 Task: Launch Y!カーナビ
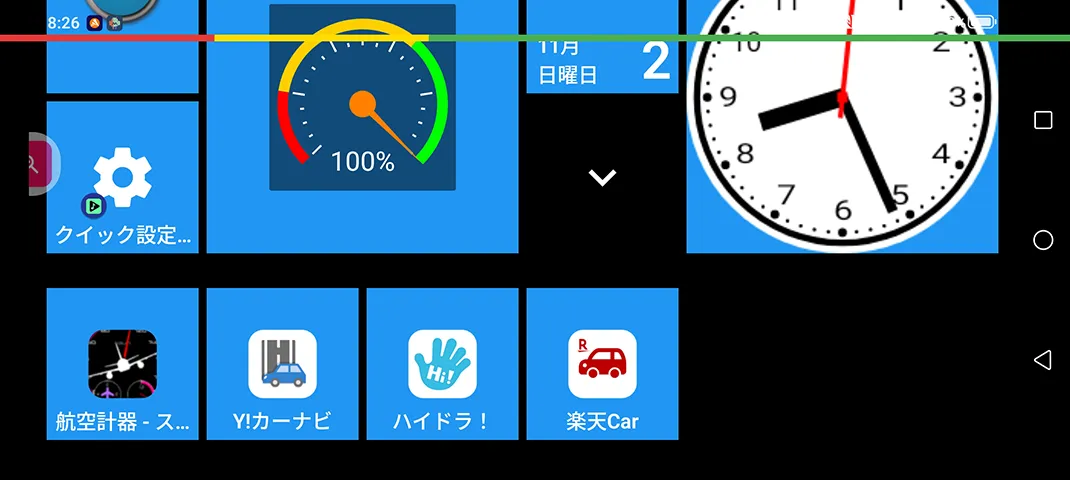click(x=282, y=364)
